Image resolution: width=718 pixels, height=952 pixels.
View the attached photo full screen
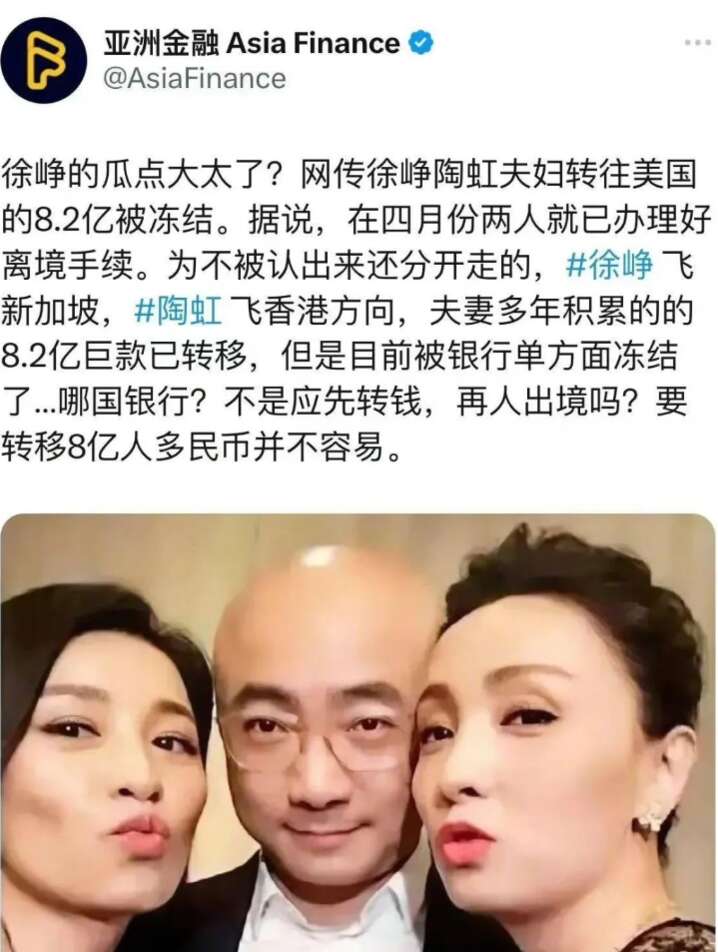click(x=358, y=732)
